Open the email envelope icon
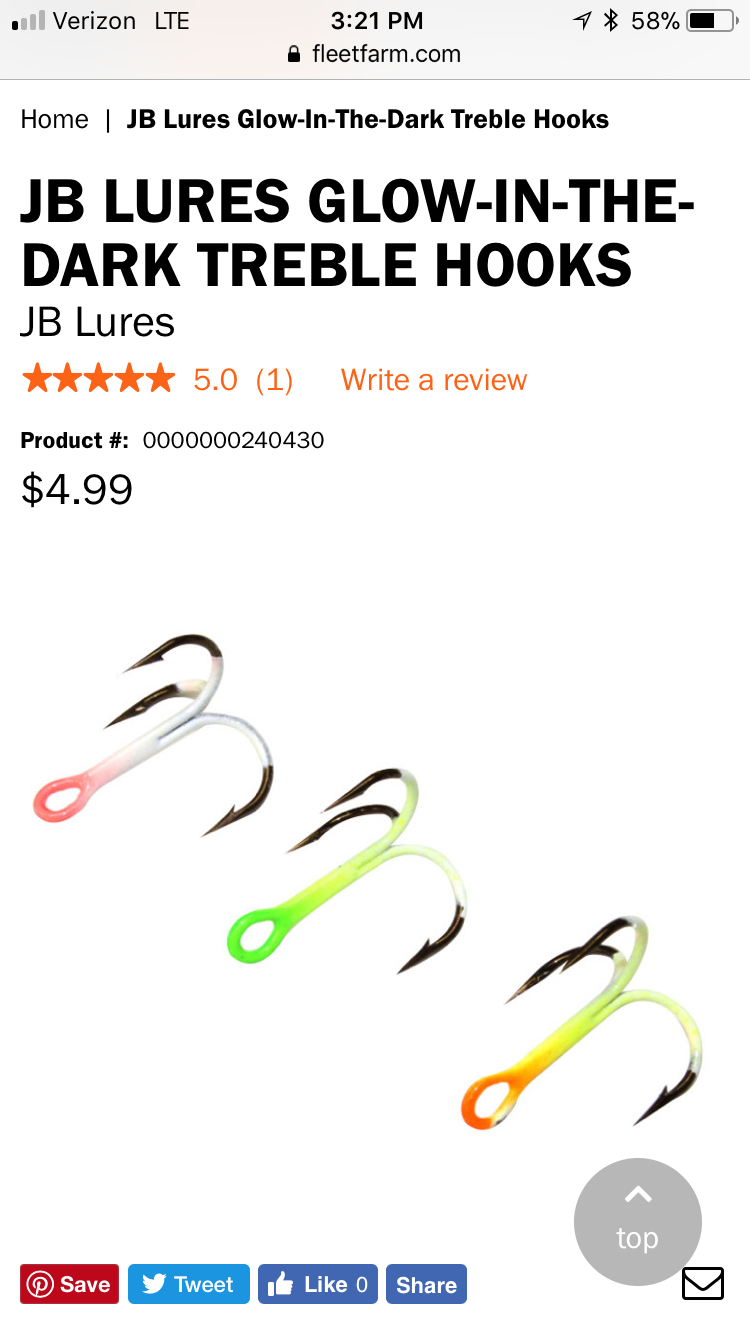 [703, 1283]
